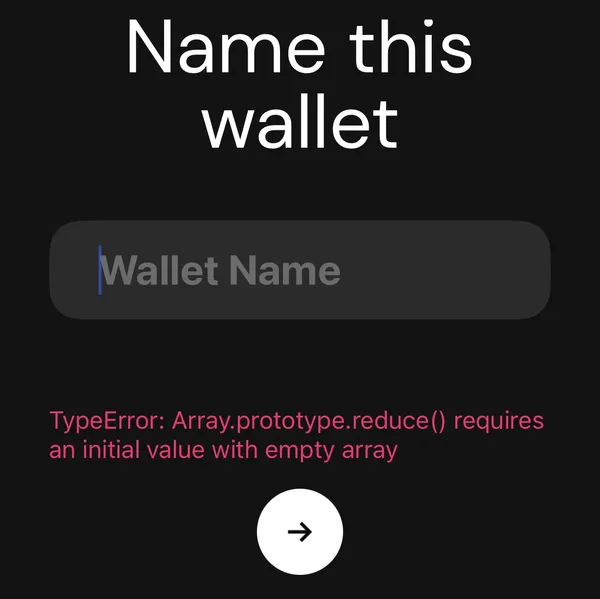Tap the arrow button to continue
600x599 pixels.
[300, 532]
